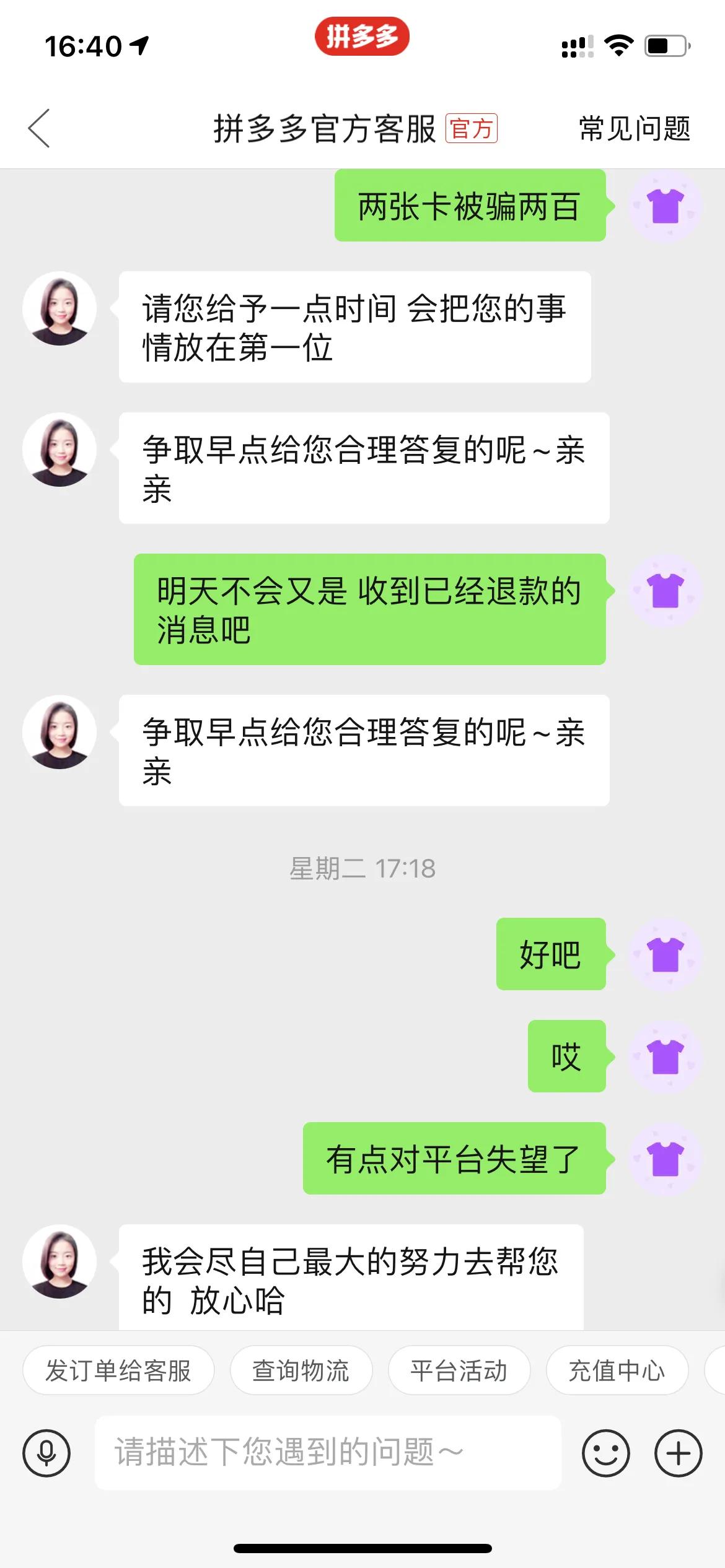Image resolution: width=725 pixels, height=1568 pixels.
Task: Tap the Pinduoduo red logo at top
Action: tap(362, 37)
